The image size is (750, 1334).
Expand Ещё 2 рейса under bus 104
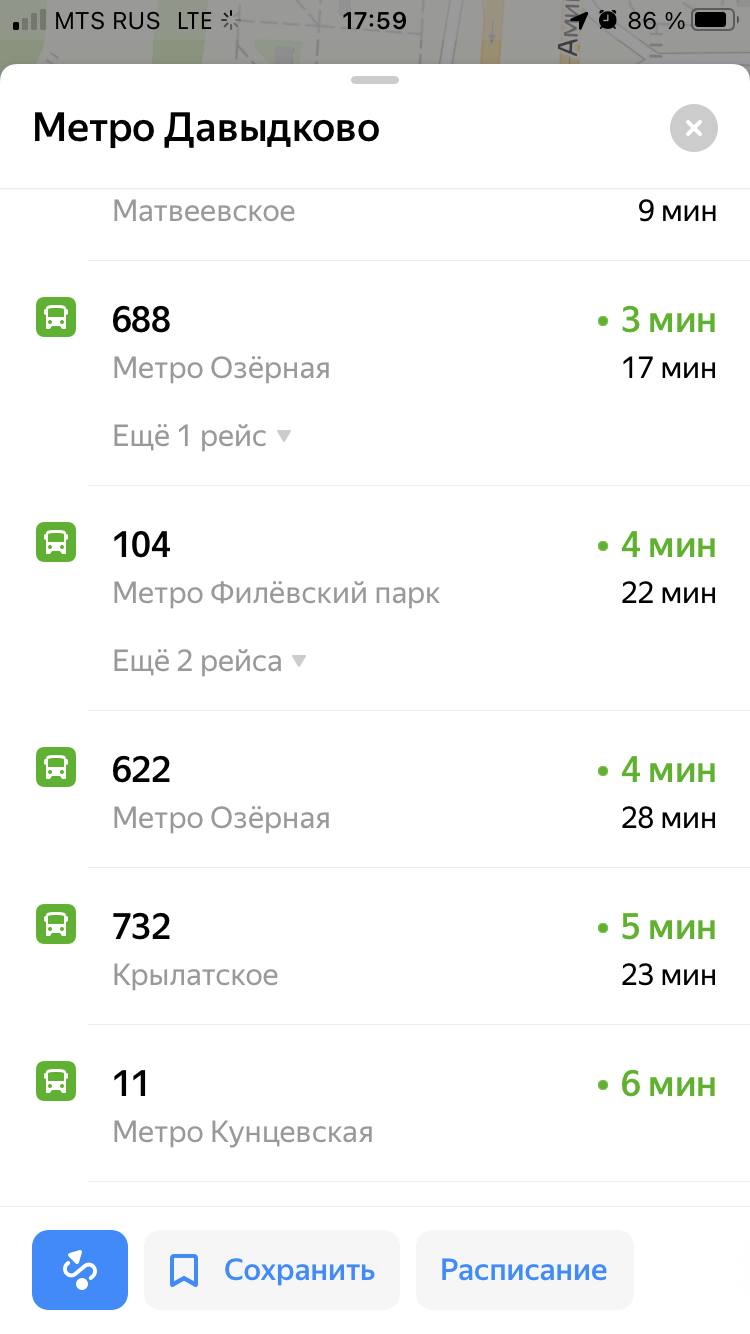pos(209,661)
